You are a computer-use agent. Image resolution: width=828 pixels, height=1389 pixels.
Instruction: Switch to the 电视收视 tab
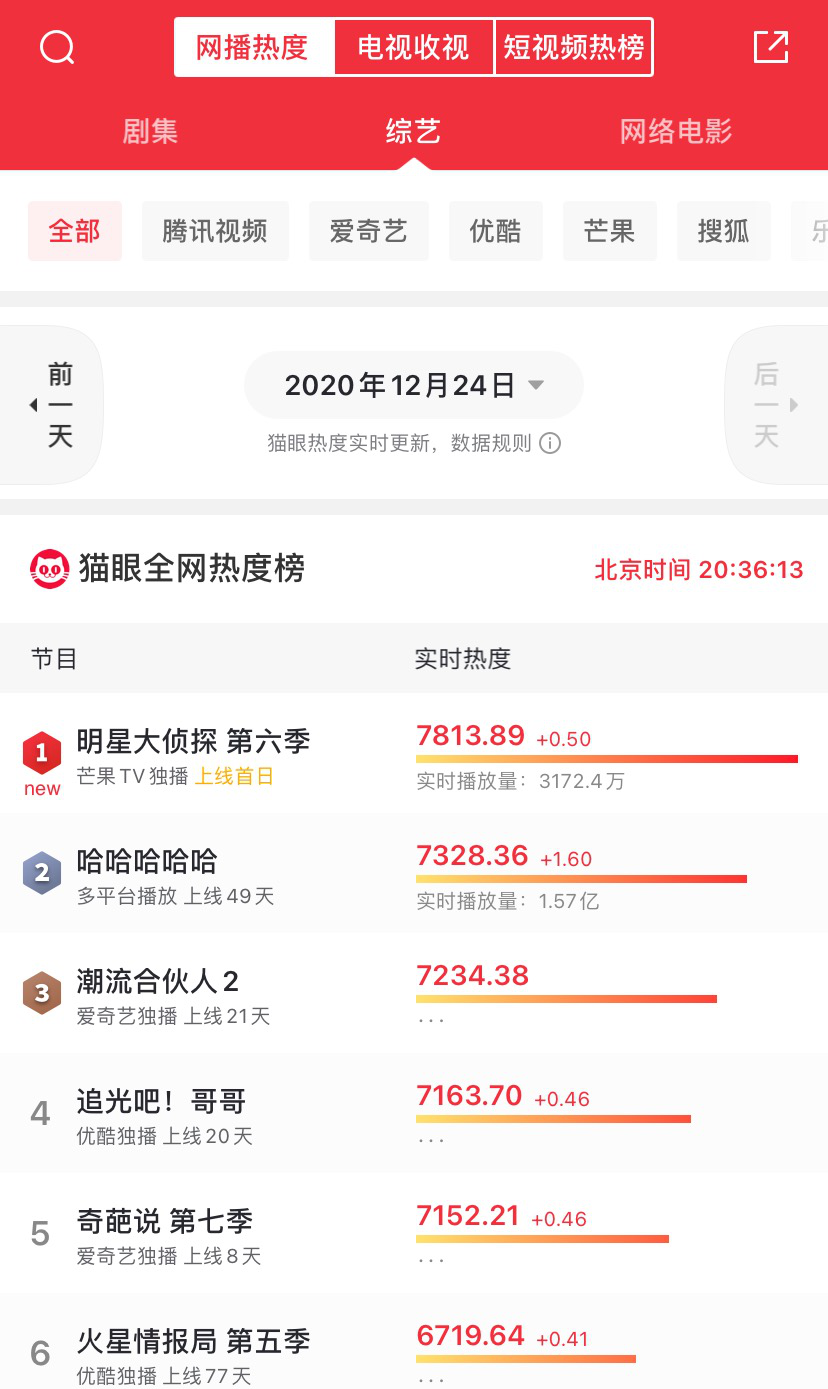coord(414,46)
